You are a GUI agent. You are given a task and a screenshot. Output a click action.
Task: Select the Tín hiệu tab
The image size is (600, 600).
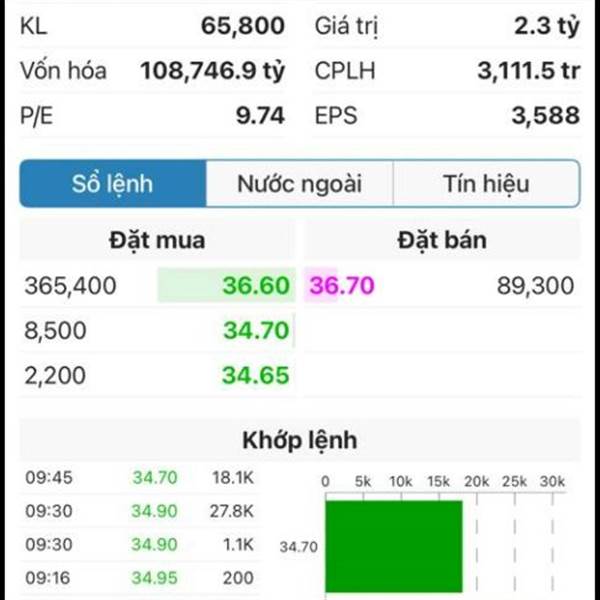tap(486, 184)
